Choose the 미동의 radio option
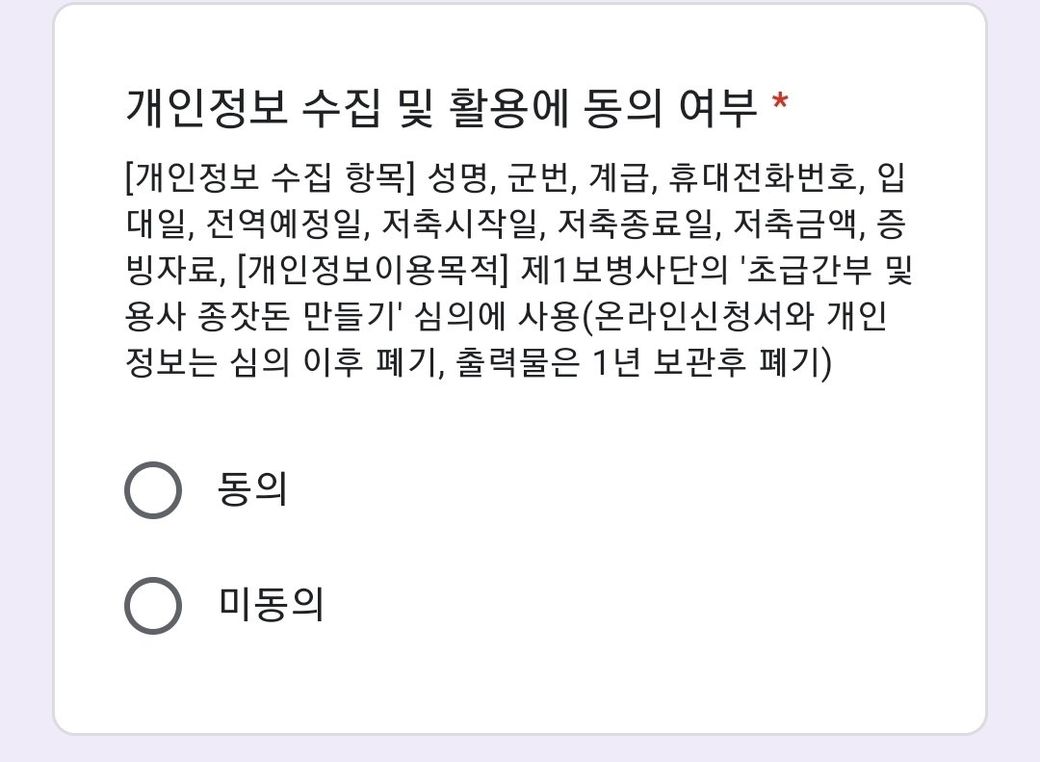 pyautogui.click(x=153, y=605)
